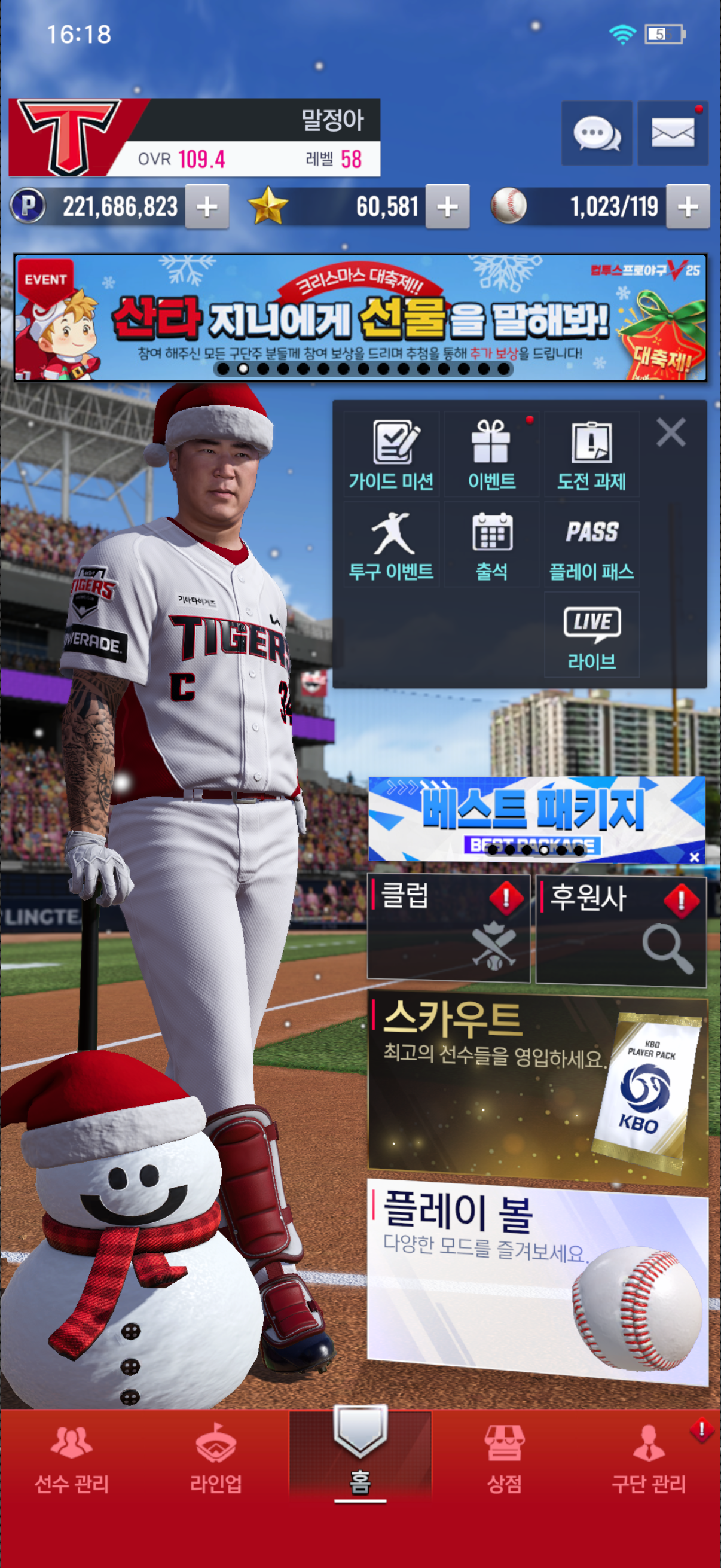Viewport: 721px width, 1568px height.
Task: Open the mailbox envelope icon
Action: (x=673, y=133)
